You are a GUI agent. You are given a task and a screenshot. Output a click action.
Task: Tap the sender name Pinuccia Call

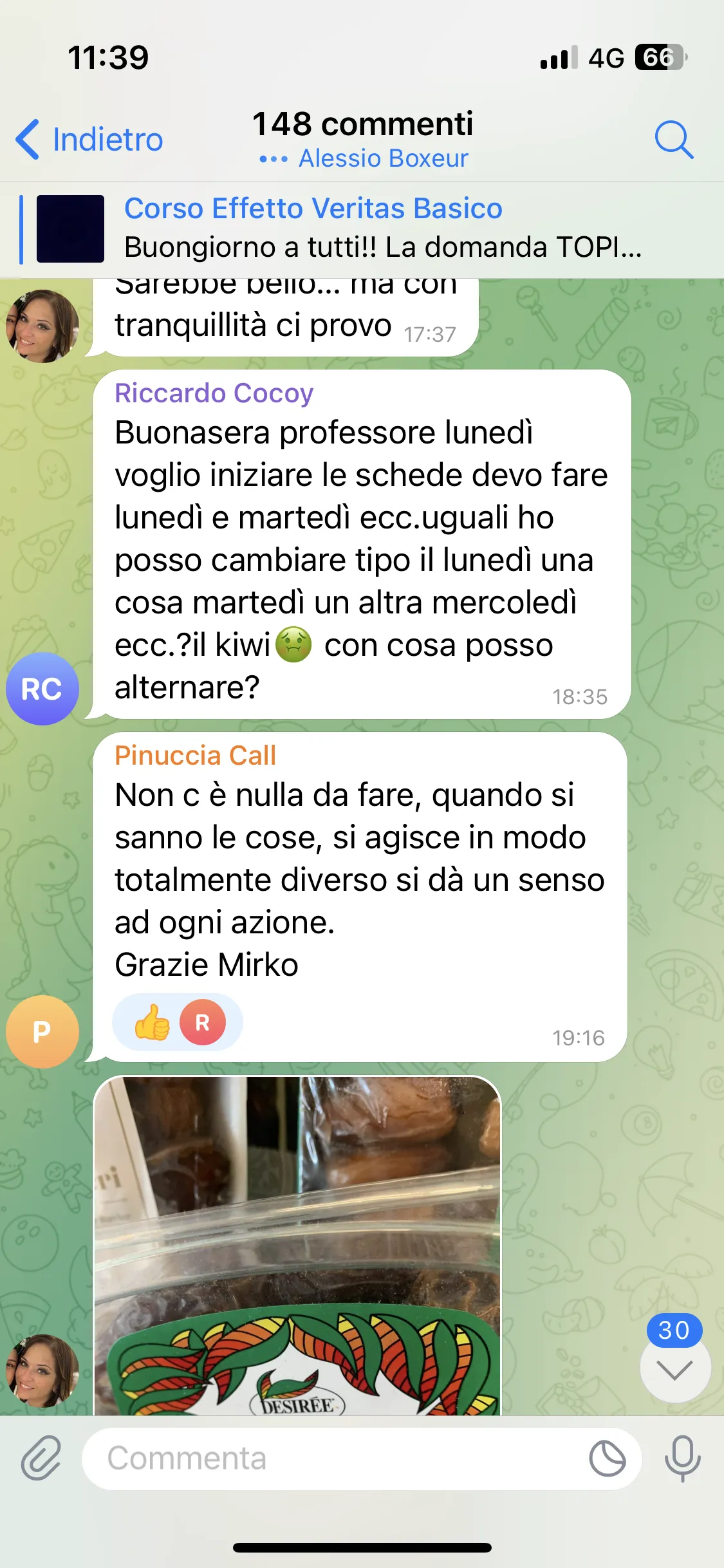[x=195, y=755]
